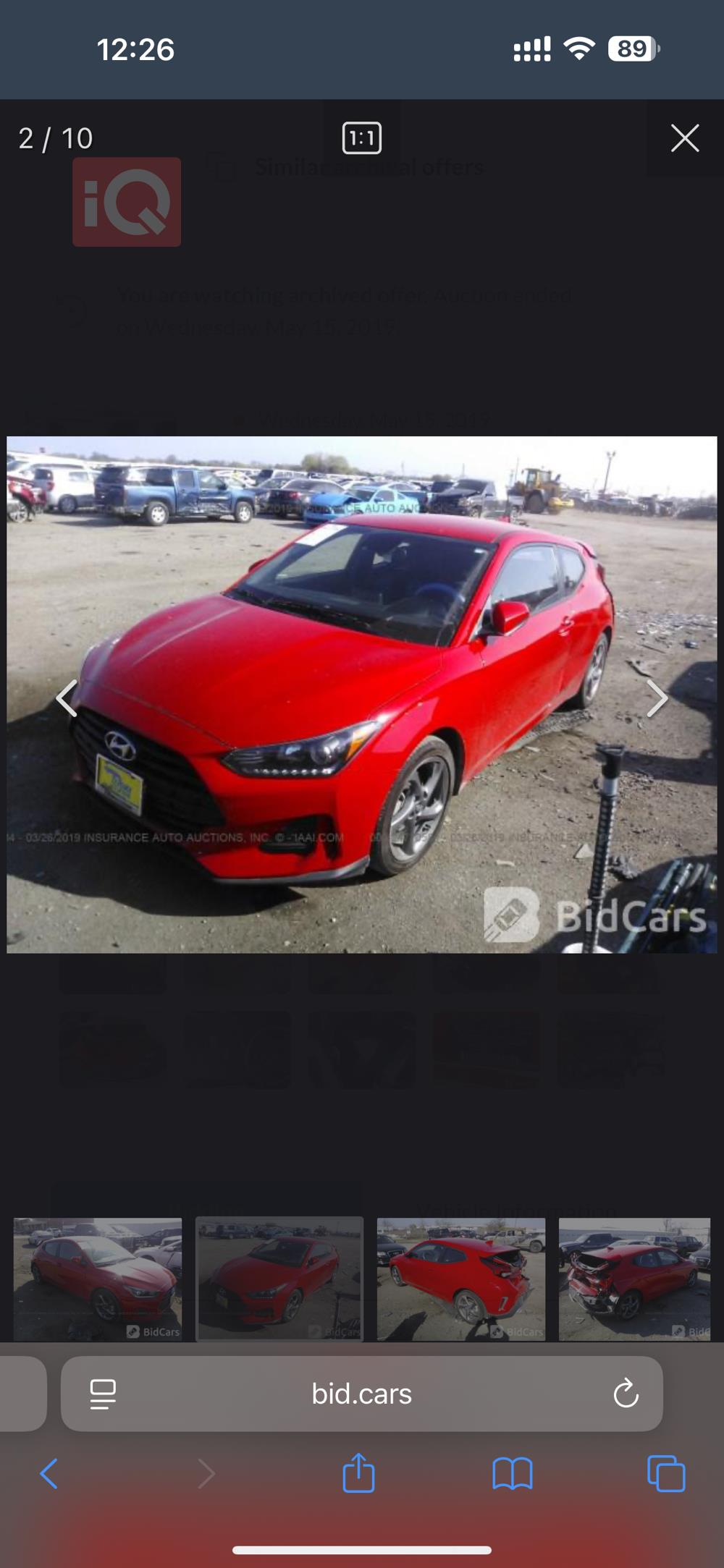724x1568 pixels.
Task: Go back to the previous page in Safari
Action: tap(49, 1474)
